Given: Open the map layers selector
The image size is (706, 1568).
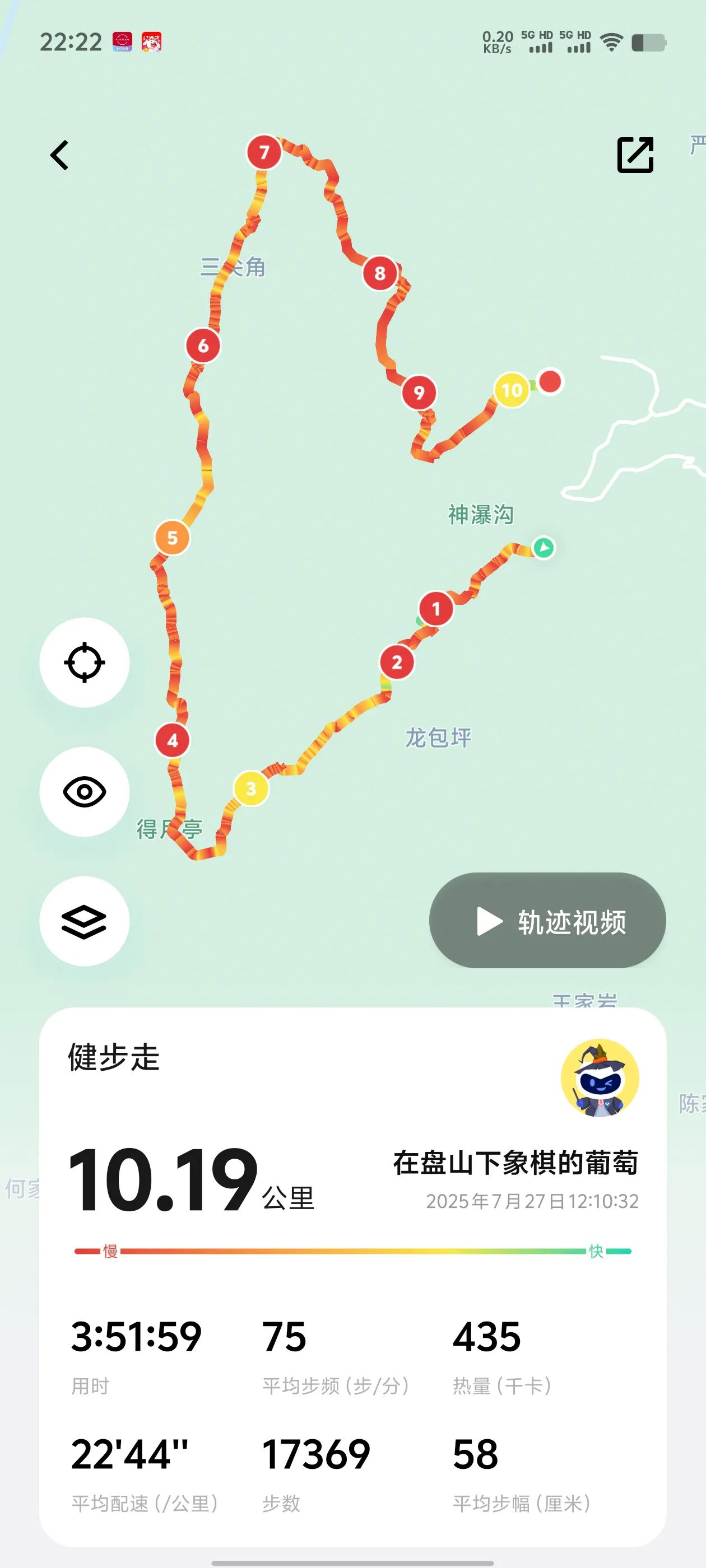Looking at the screenshot, I should coord(85,921).
